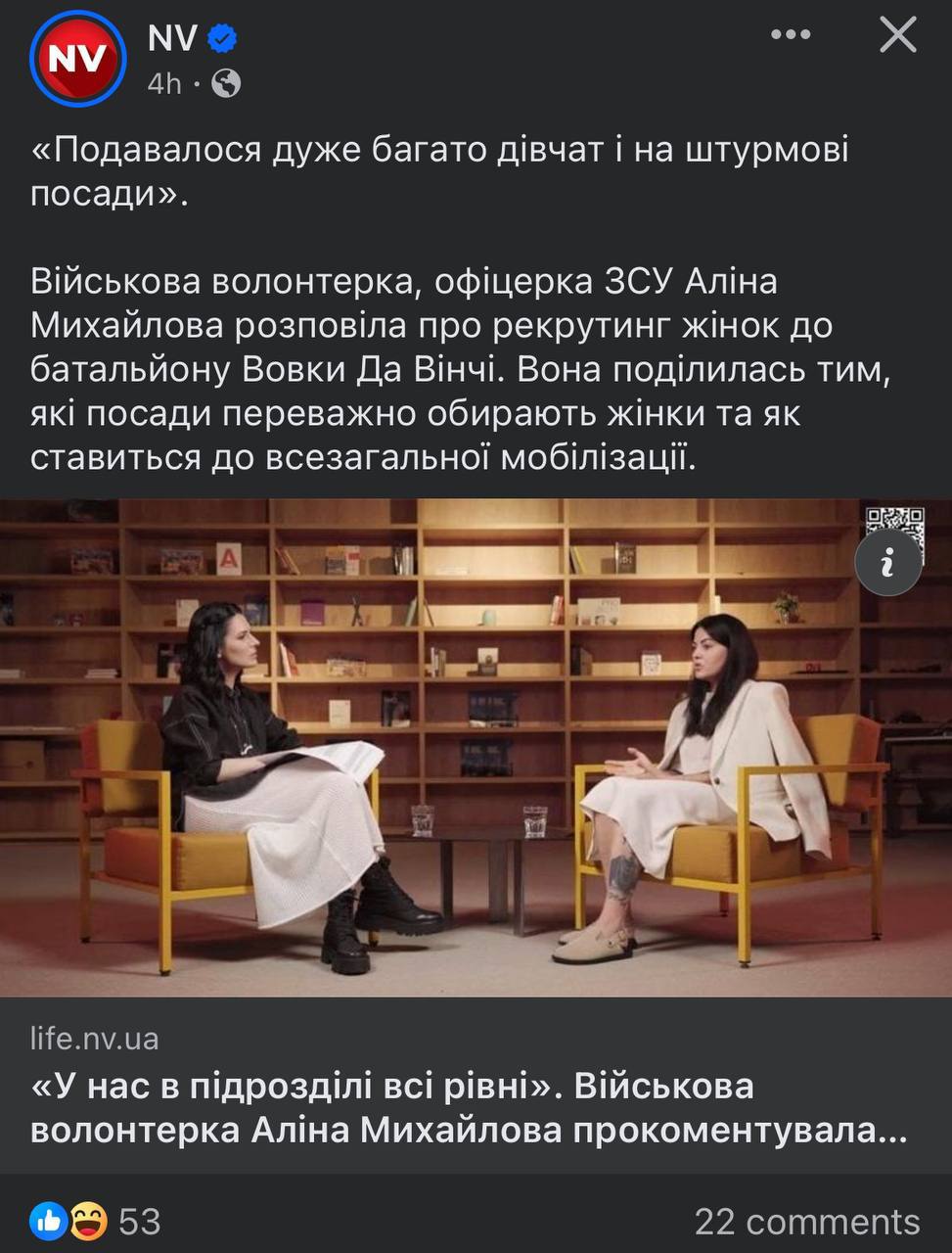The image size is (952, 1253).
Task: Tap the info icon on the article image
Action: (x=887, y=563)
